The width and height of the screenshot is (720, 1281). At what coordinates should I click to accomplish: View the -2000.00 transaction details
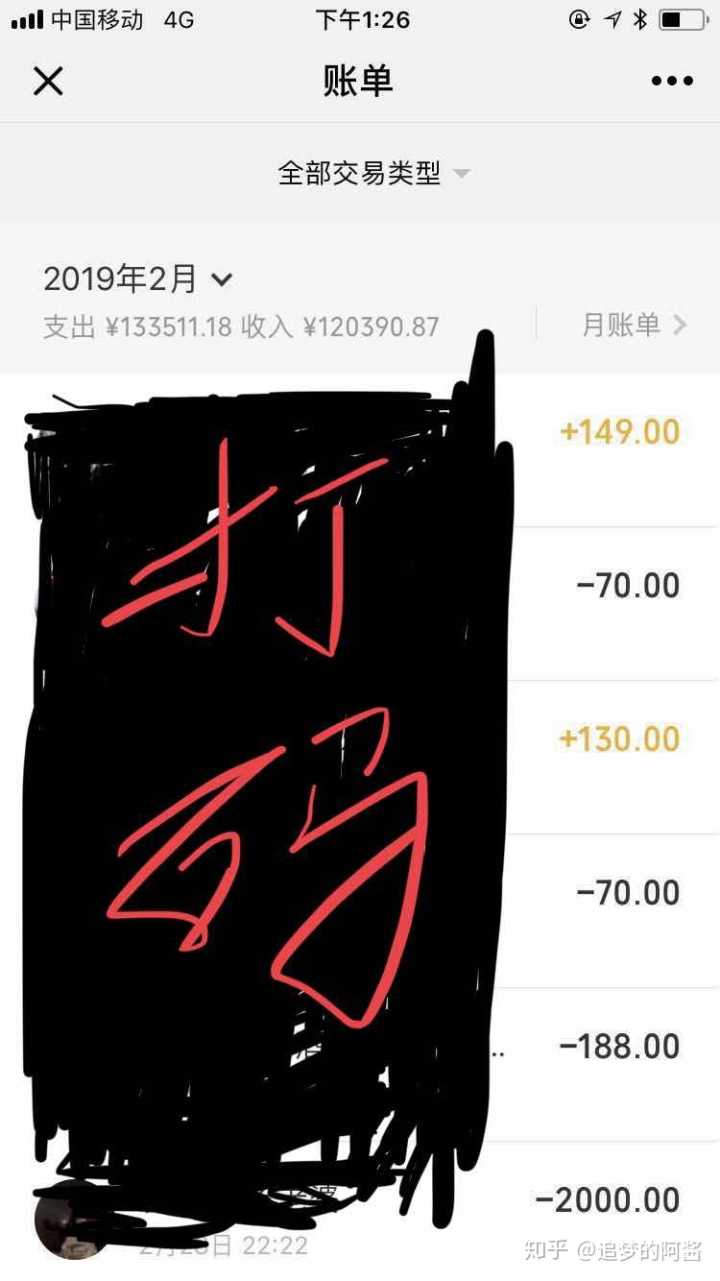pyautogui.click(x=607, y=1199)
